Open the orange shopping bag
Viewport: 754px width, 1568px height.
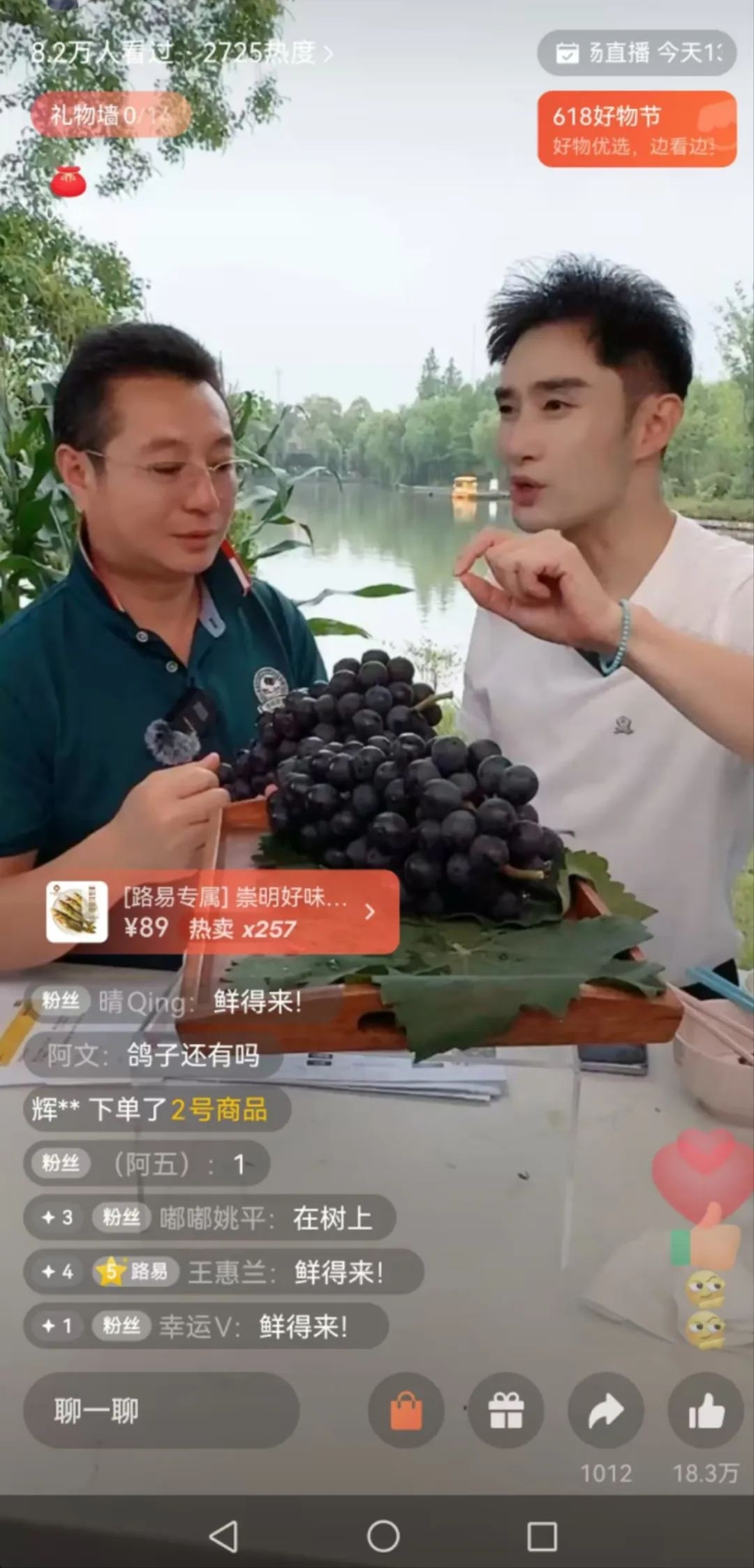pyautogui.click(x=406, y=1410)
